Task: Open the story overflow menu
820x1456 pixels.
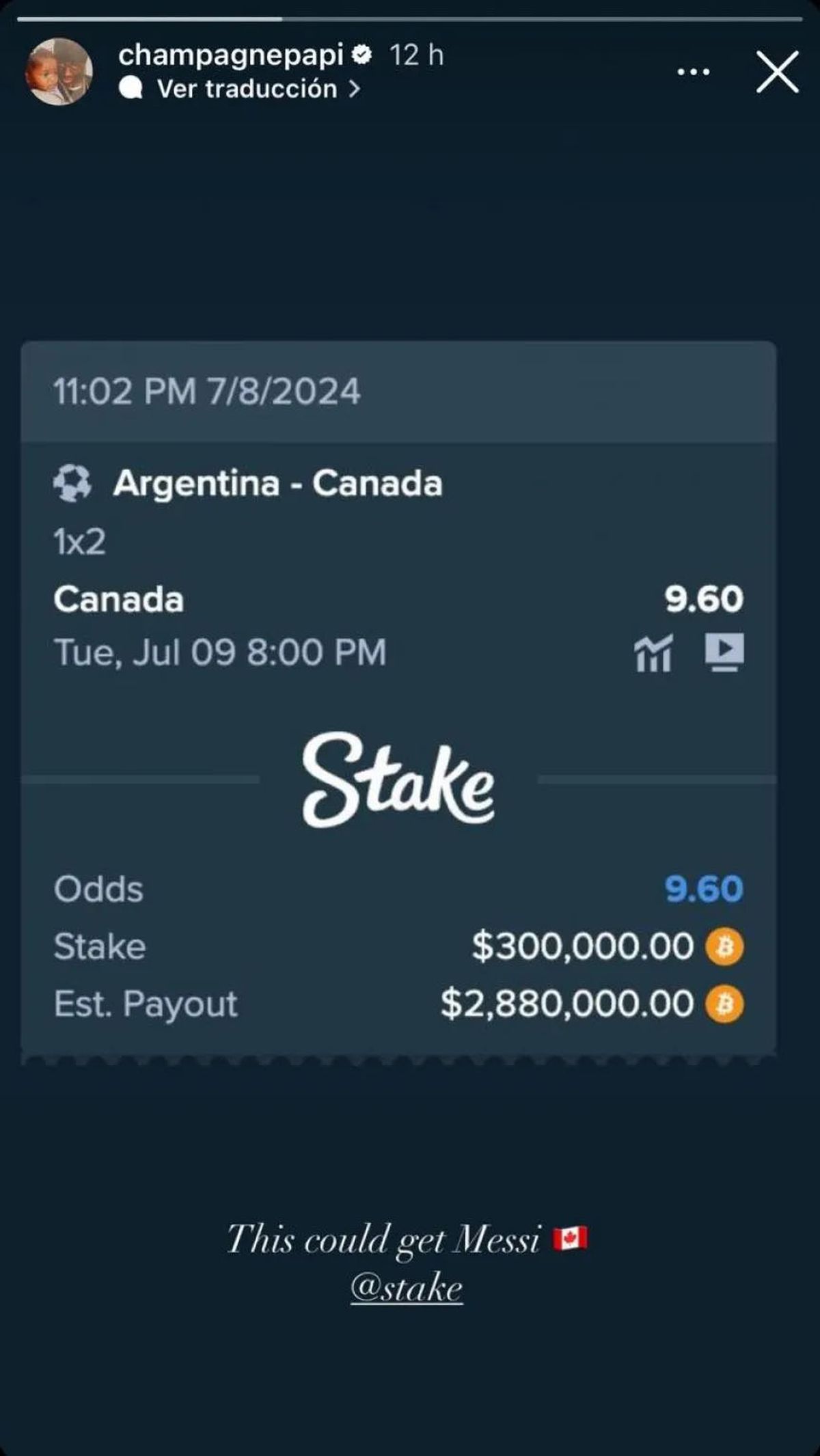Action: [694, 72]
